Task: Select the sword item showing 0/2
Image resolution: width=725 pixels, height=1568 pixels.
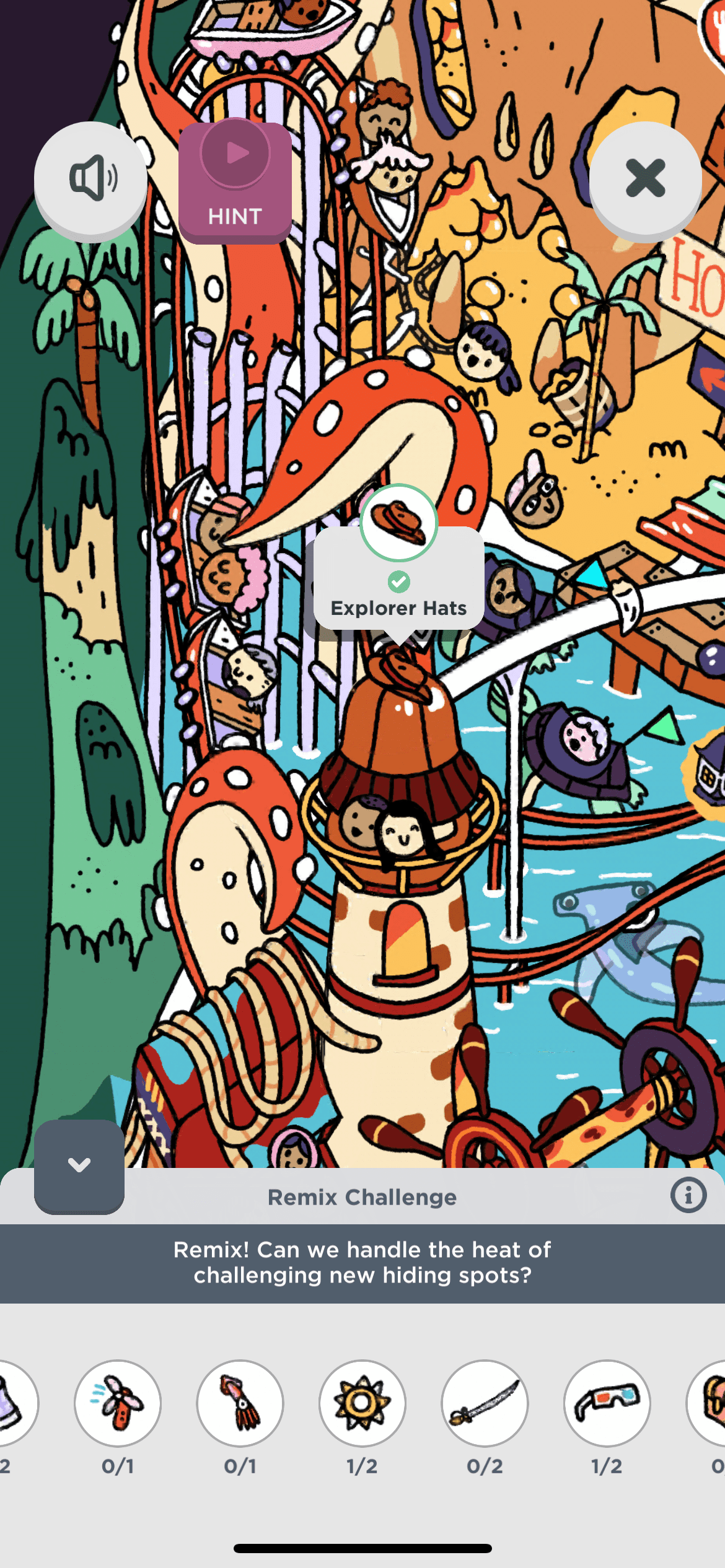Action: tap(485, 1403)
